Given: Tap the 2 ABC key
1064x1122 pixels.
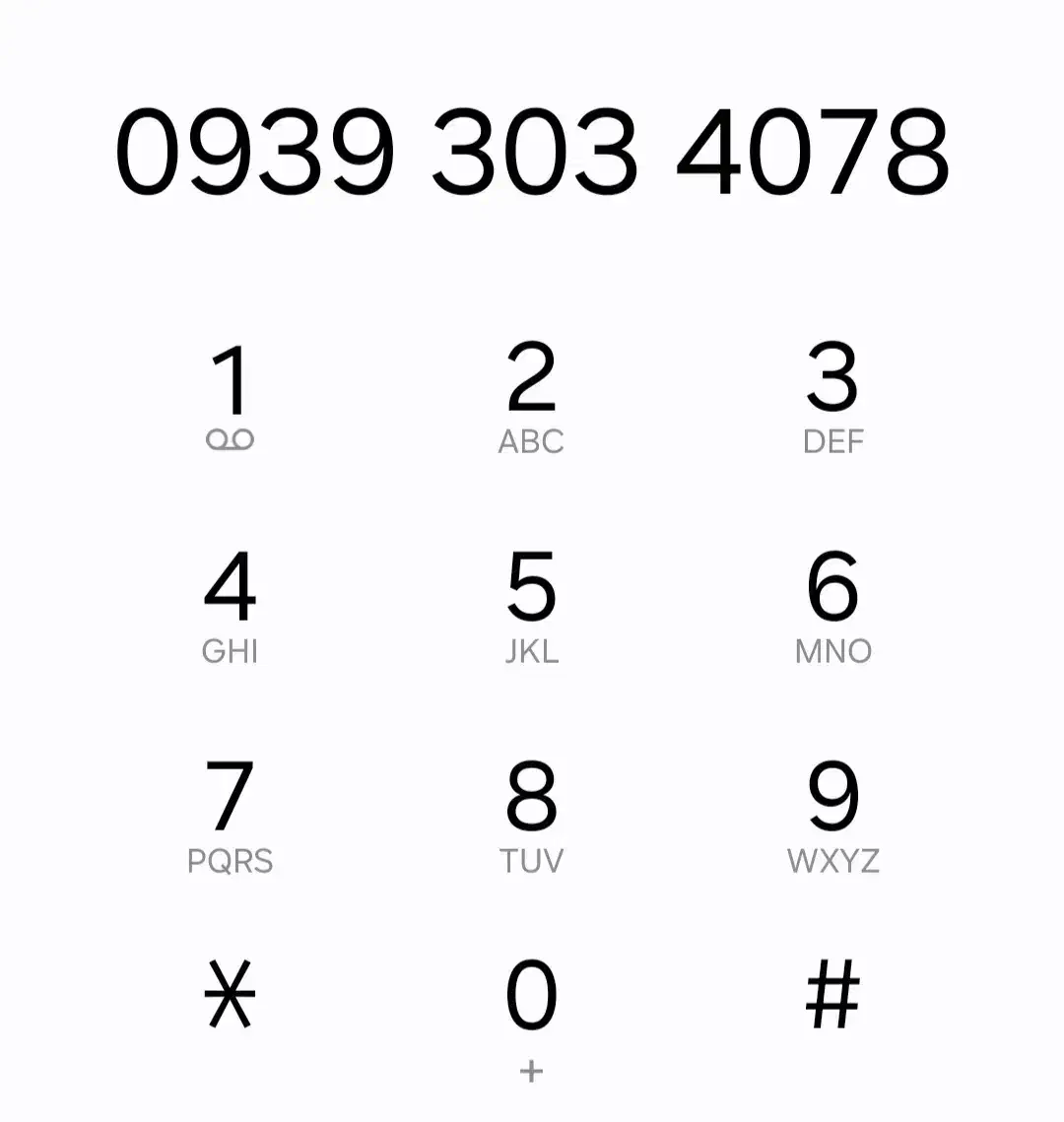Looking at the screenshot, I should tap(531, 396).
